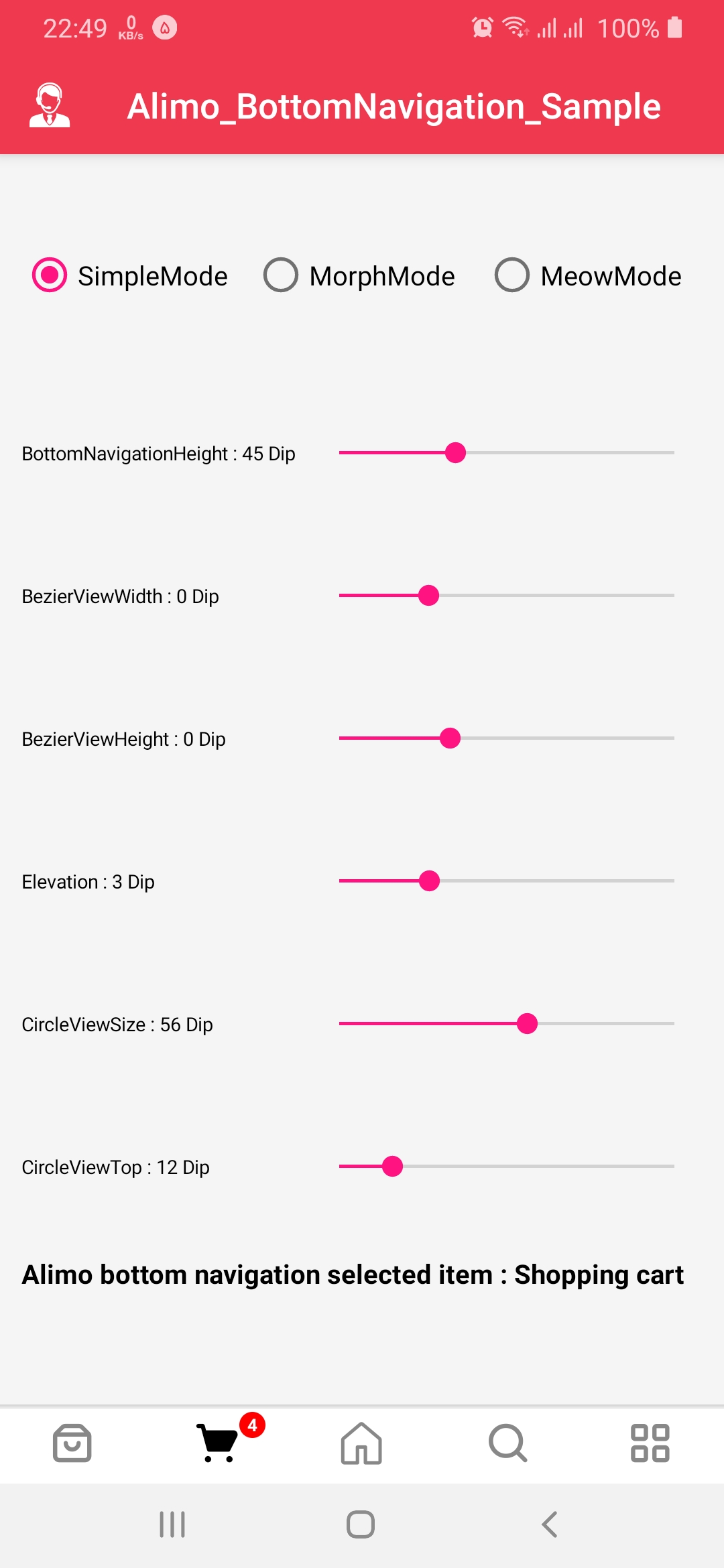
Task: Tap the CircleViewSize slider
Action: [506, 1024]
